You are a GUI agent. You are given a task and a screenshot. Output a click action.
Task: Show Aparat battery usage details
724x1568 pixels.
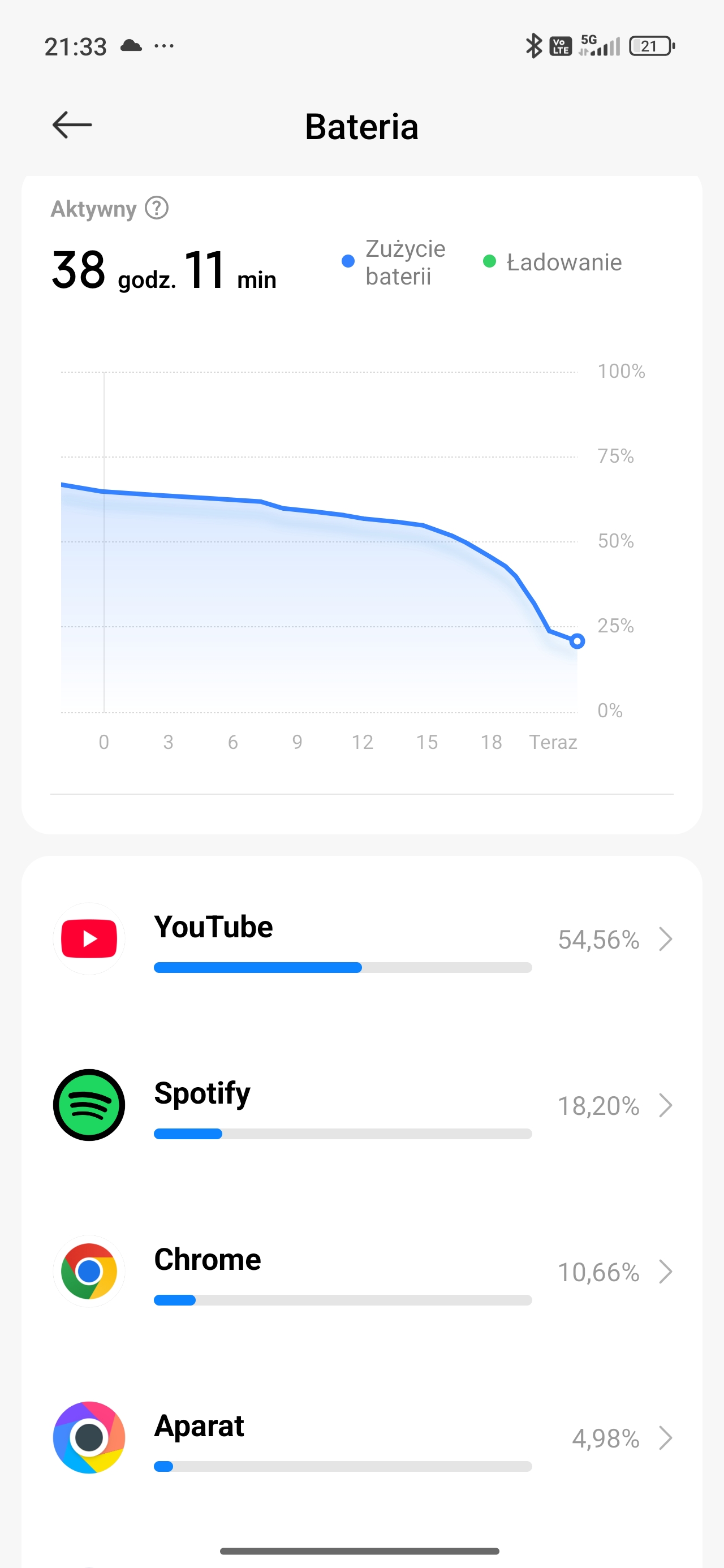pyautogui.click(x=361, y=1438)
